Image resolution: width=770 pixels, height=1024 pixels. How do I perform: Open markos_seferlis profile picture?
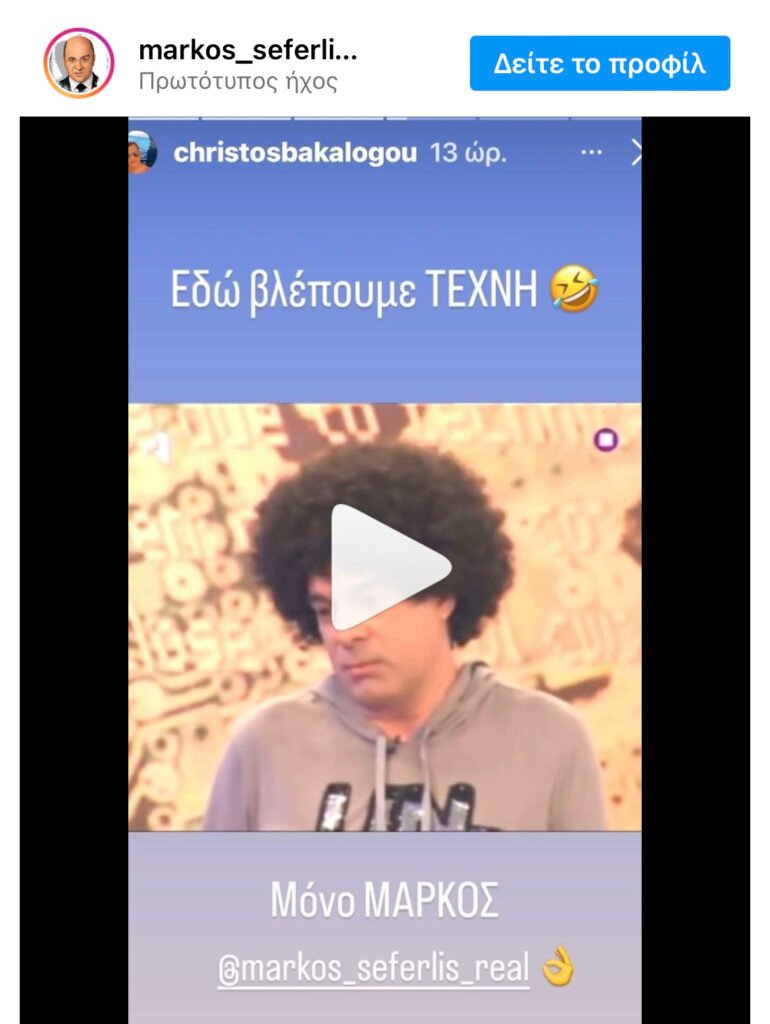coord(79,63)
